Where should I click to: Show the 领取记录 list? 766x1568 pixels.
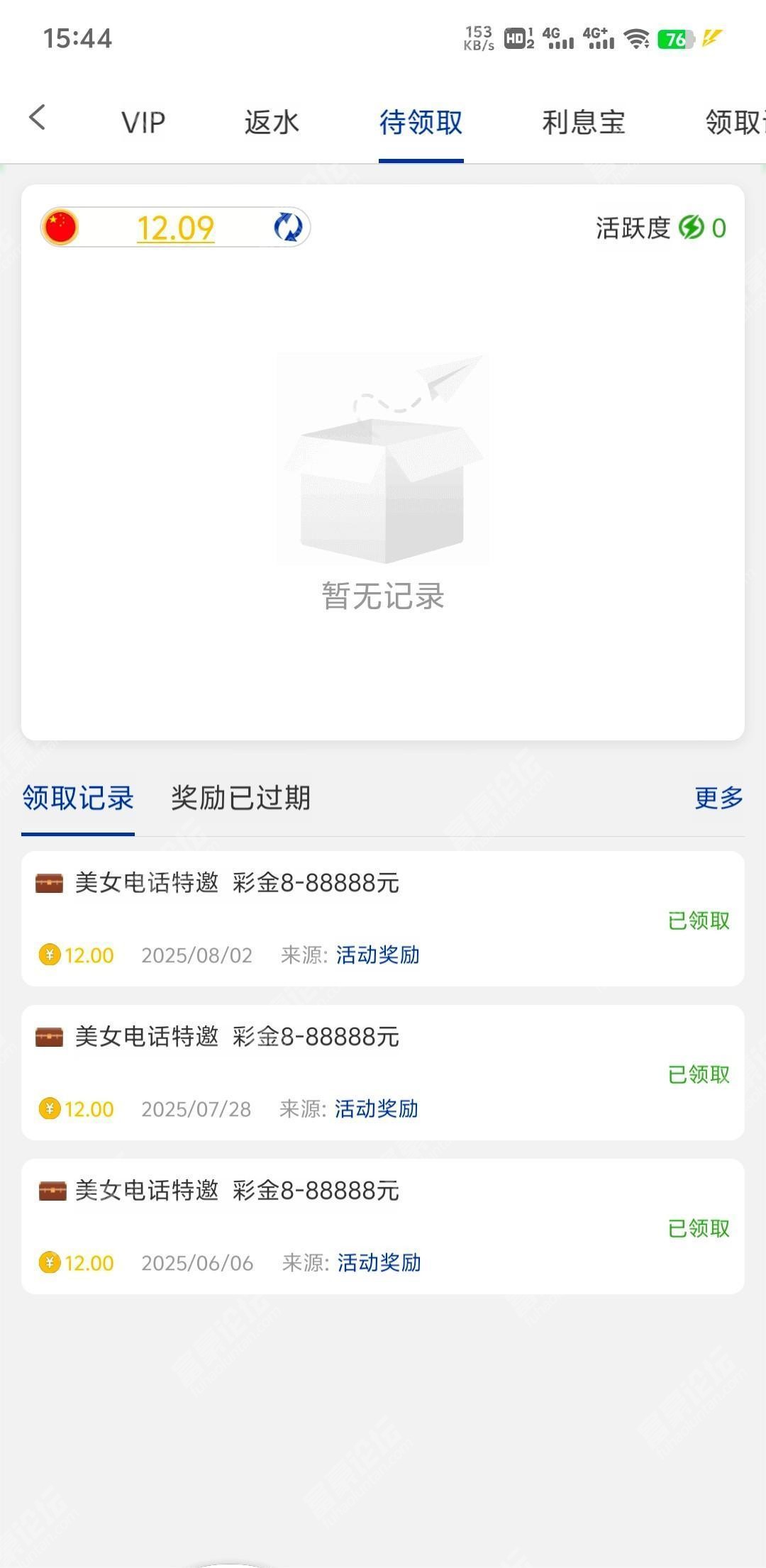tap(78, 798)
